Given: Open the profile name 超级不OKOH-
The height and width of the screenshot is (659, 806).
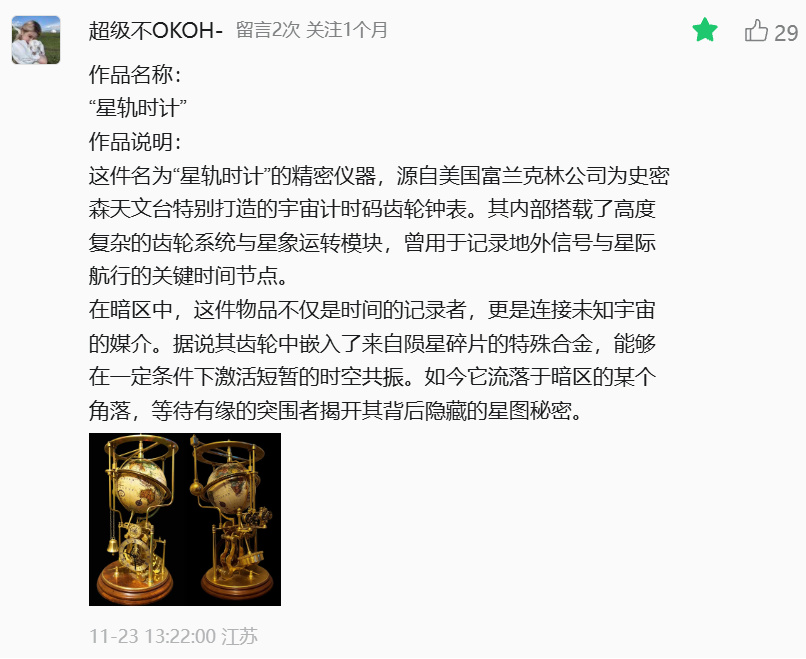Looking at the screenshot, I should 155,31.
